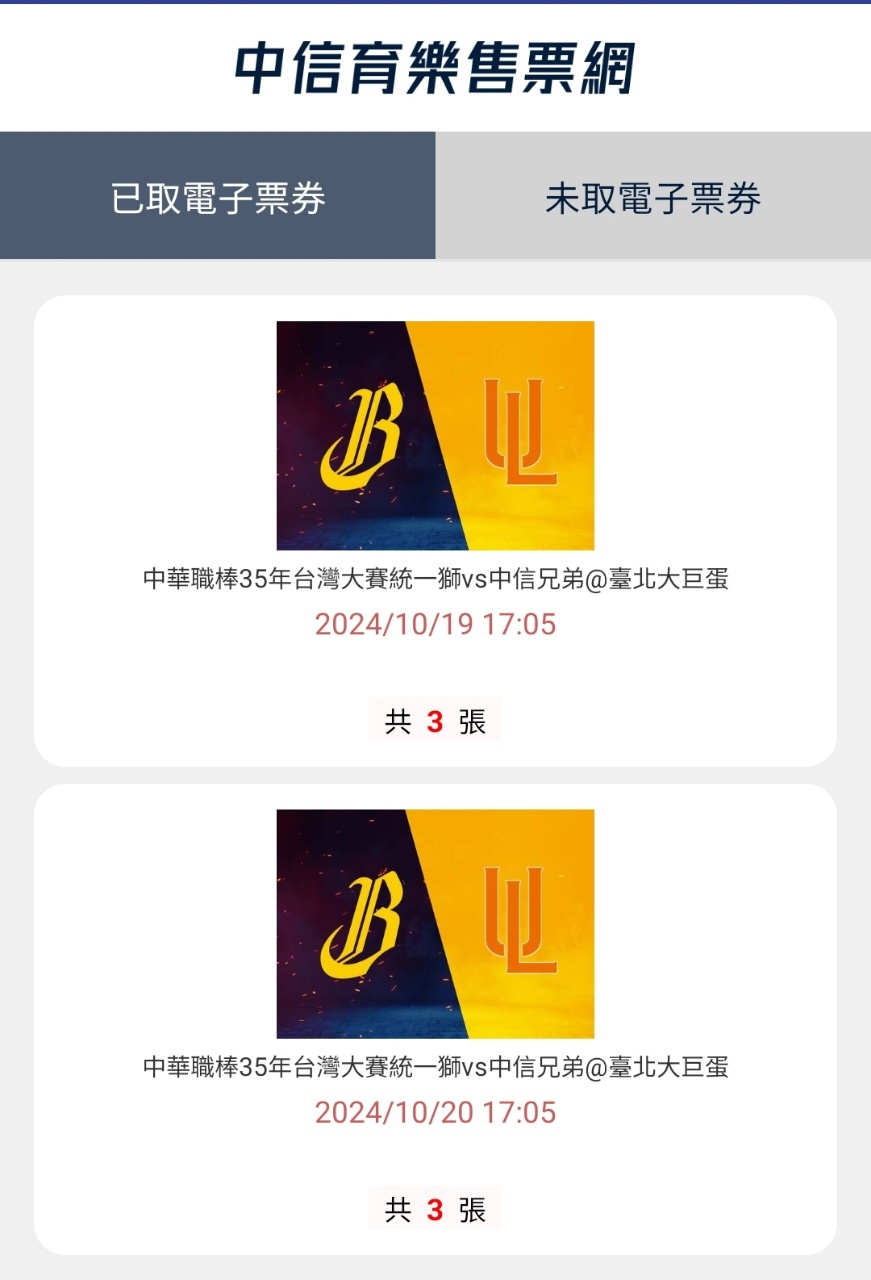
Task: Switch to the 已取電子票券 tab
Action: 218,197
